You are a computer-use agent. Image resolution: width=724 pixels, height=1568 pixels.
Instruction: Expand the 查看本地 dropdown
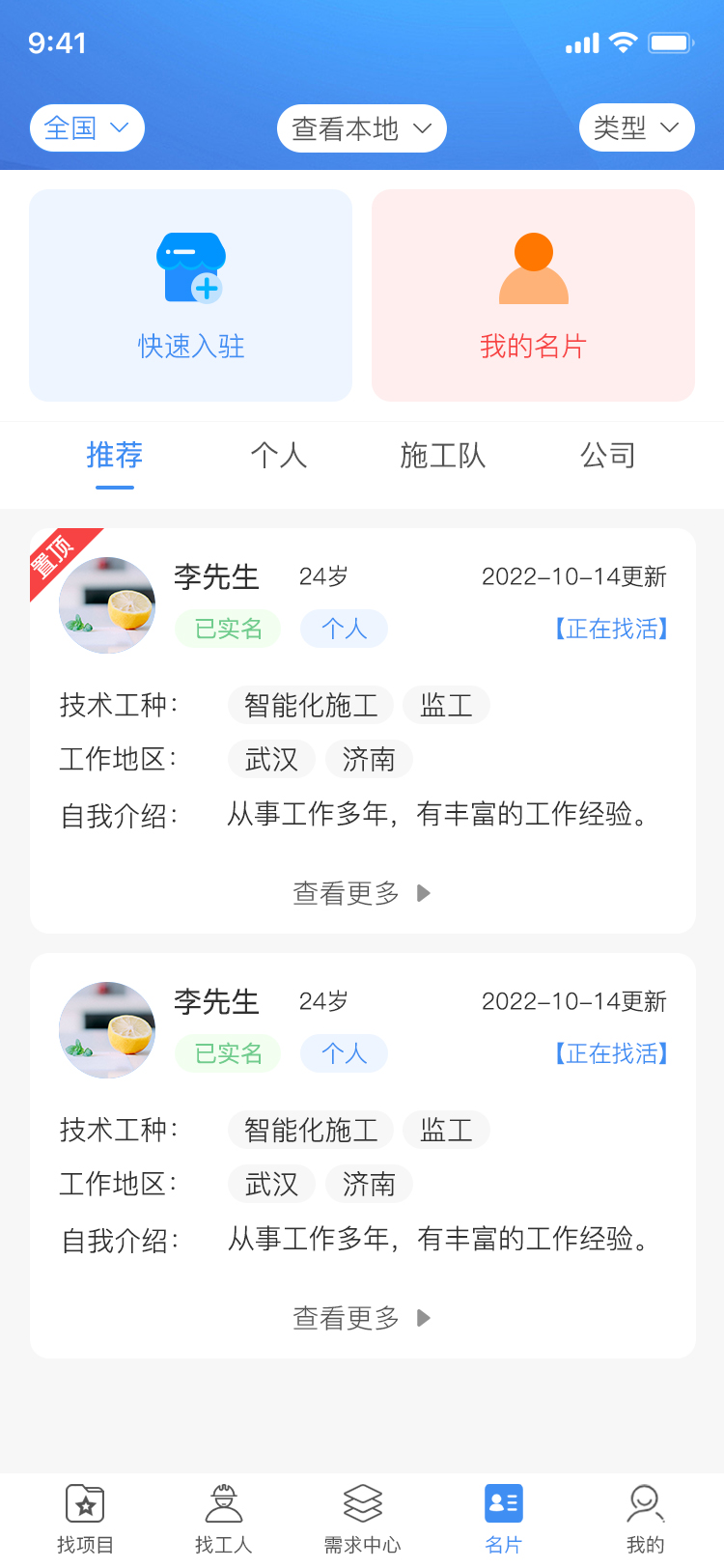click(361, 128)
